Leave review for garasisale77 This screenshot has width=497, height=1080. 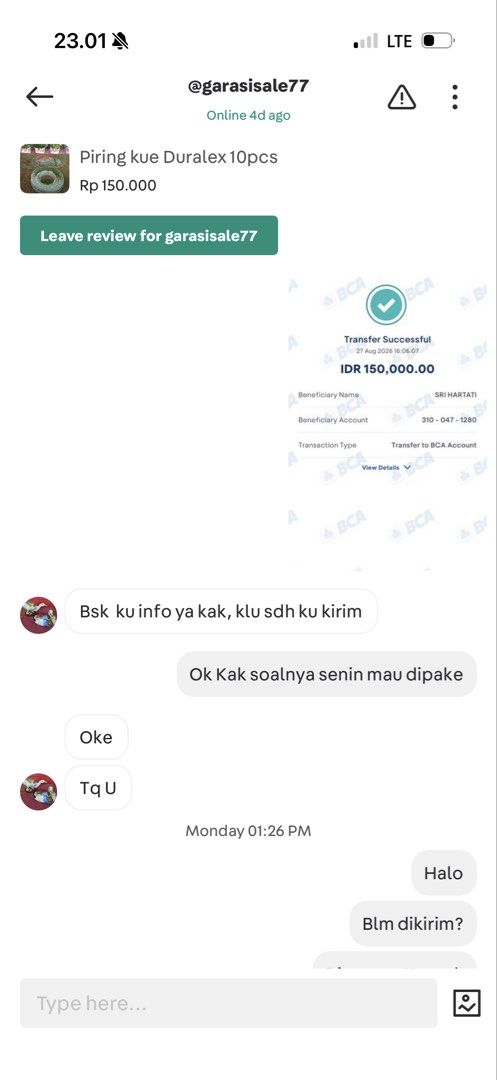click(x=149, y=236)
